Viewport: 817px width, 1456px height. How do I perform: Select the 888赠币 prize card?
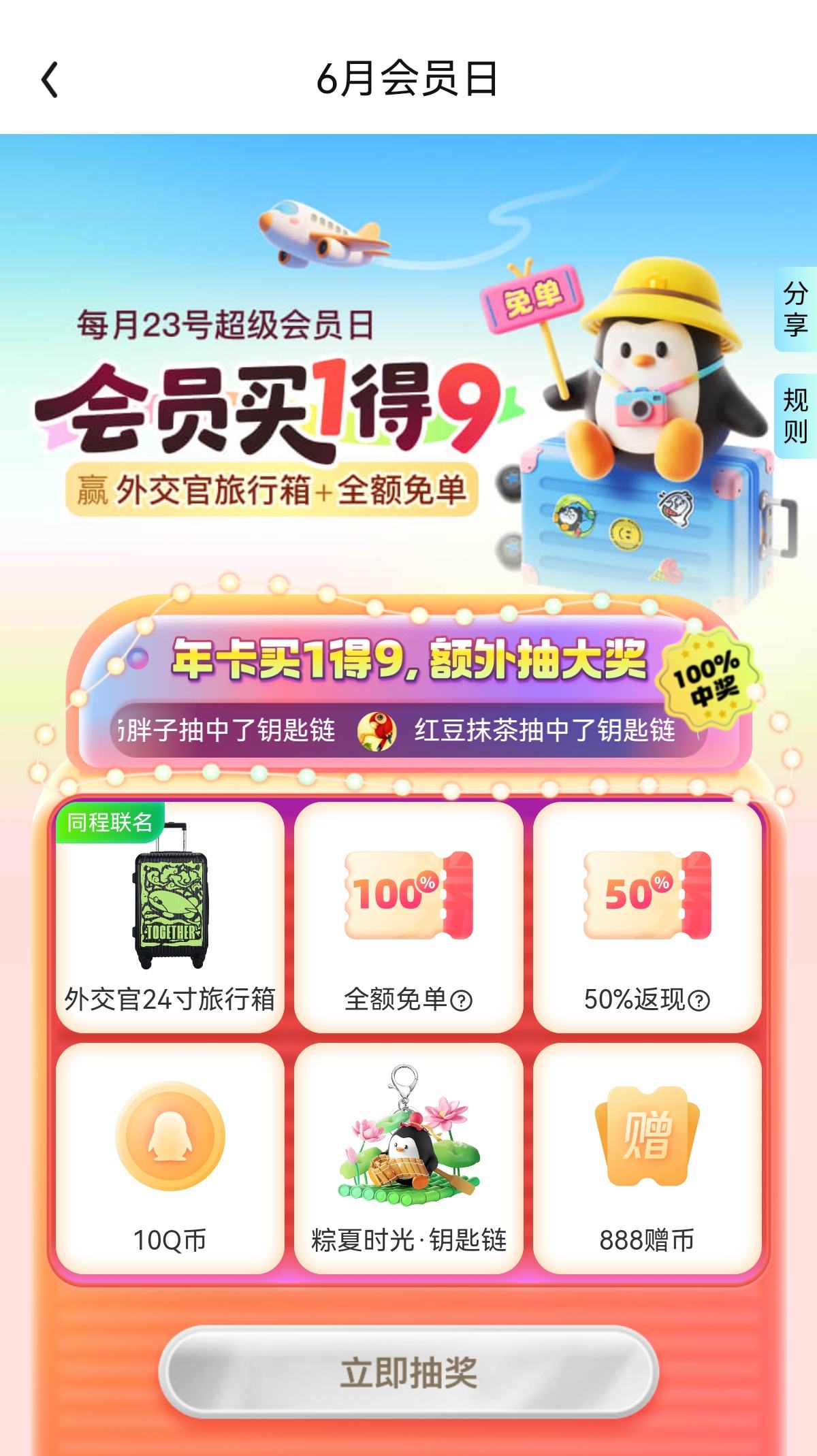pyautogui.click(x=647, y=1158)
